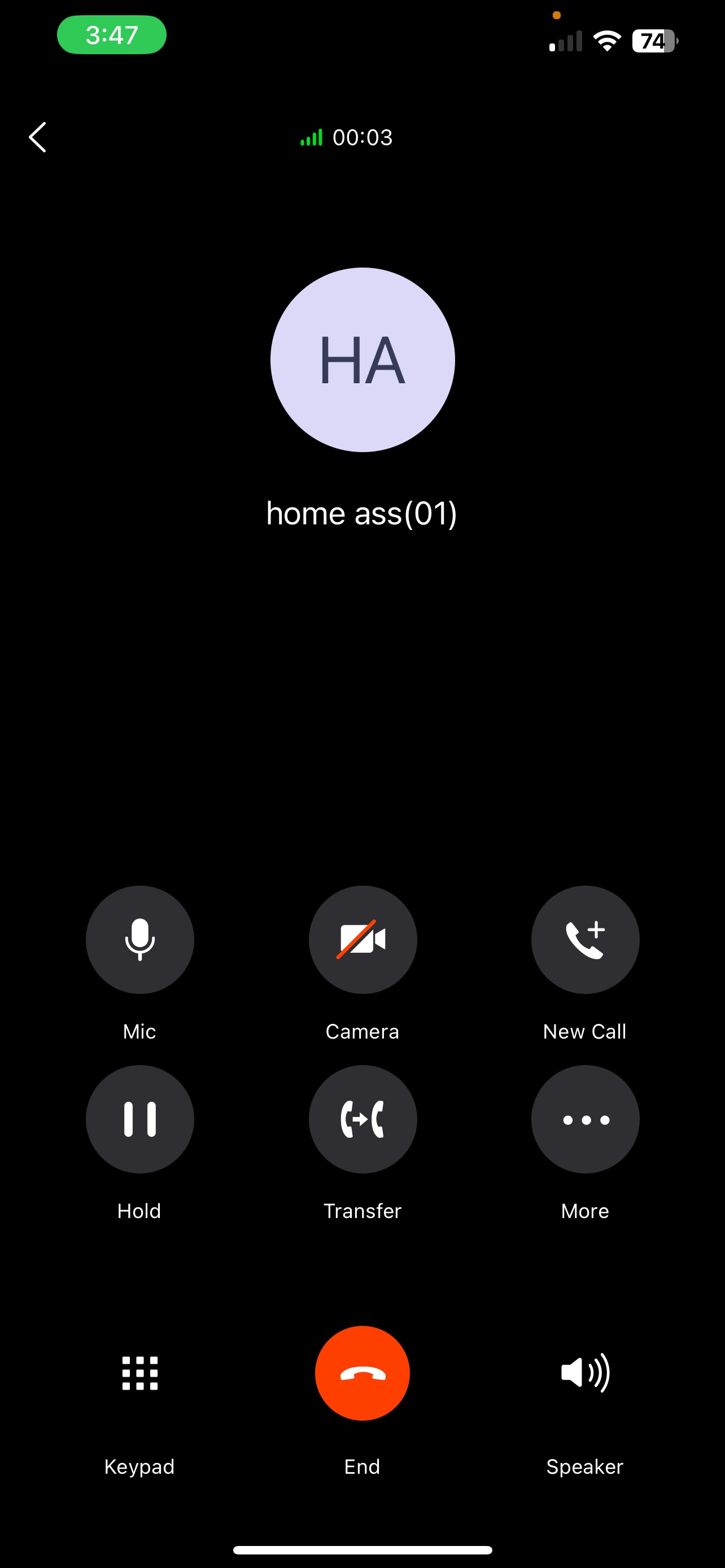End the call
This screenshot has width=725, height=1568.
pos(362,1373)
